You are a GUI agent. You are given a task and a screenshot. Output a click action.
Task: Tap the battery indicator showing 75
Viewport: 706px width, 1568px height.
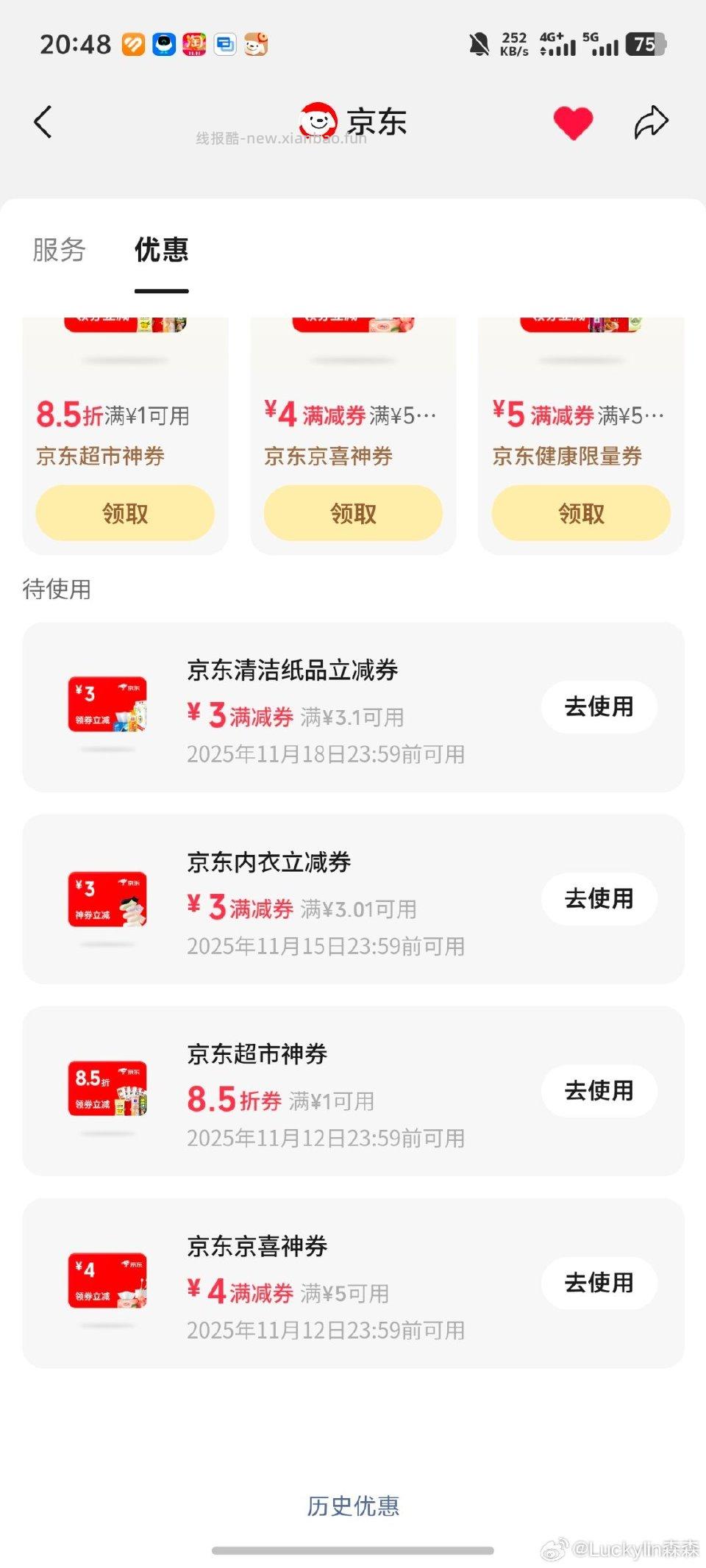[646, 44]
